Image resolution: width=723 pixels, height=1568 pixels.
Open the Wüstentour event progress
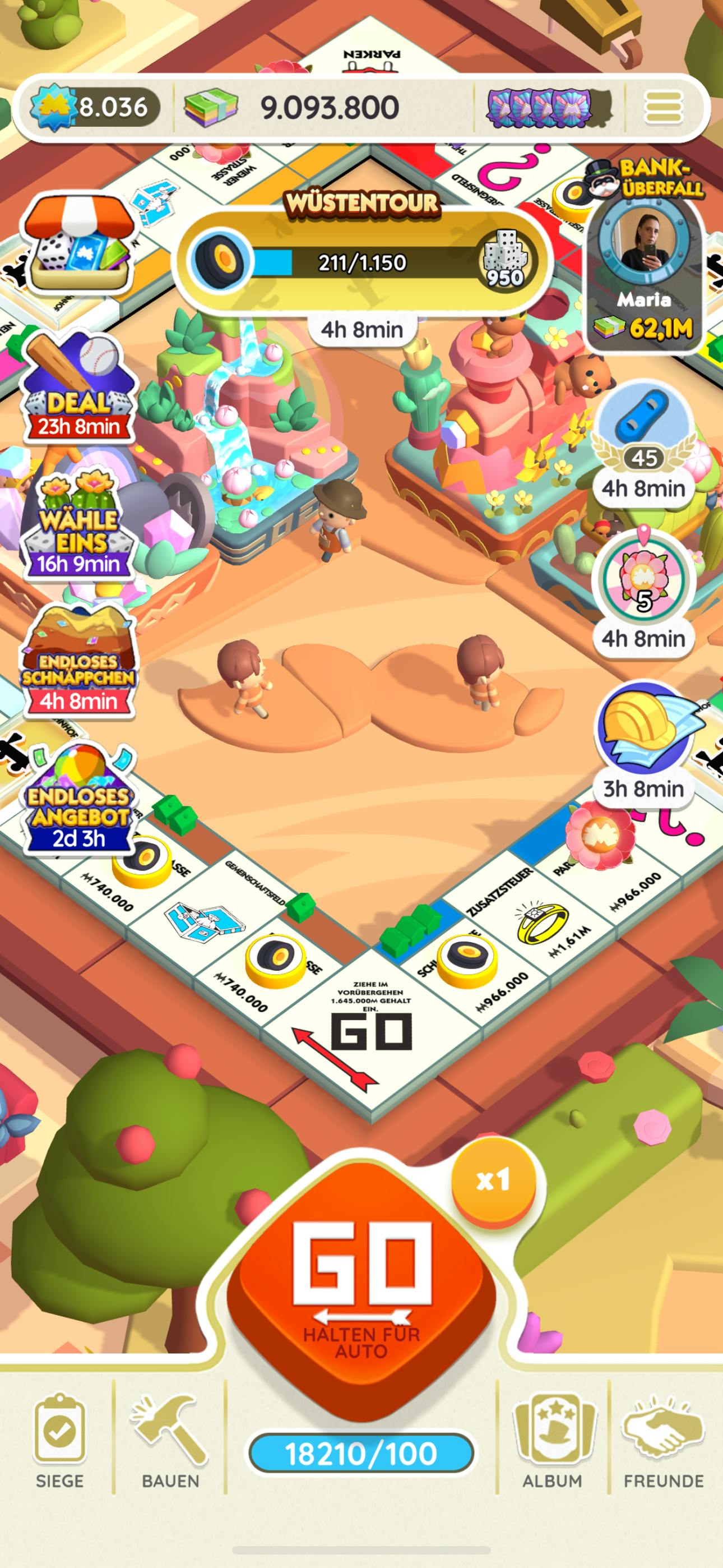click(x=361, y=262)
